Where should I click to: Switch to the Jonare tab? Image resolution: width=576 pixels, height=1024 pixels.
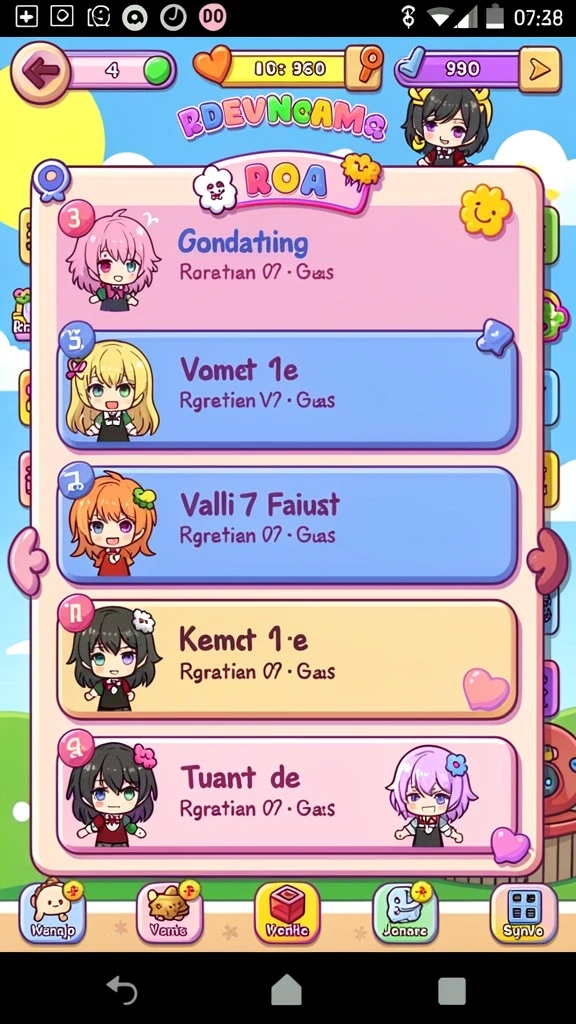(x=405, y=912)
